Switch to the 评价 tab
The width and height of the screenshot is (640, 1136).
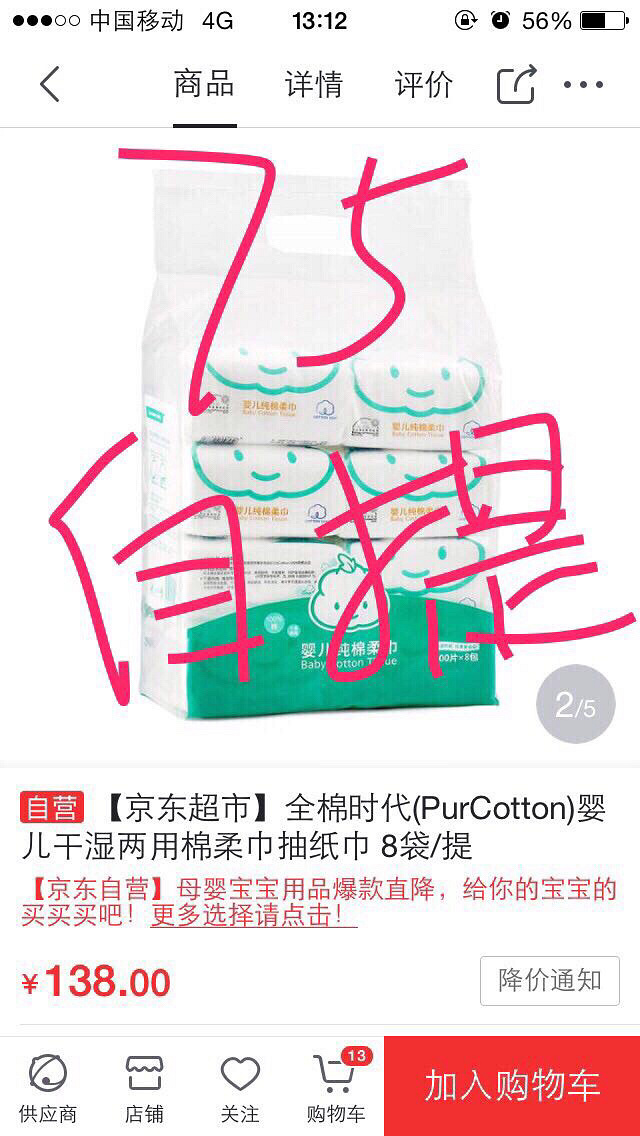(424, 84)
